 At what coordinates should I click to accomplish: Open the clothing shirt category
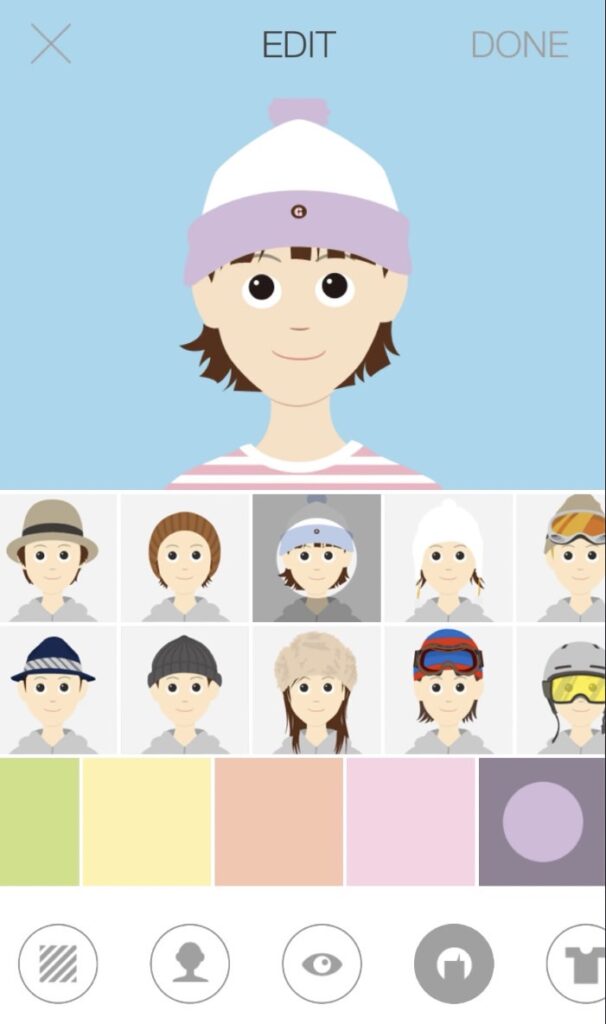click(578, 964)
